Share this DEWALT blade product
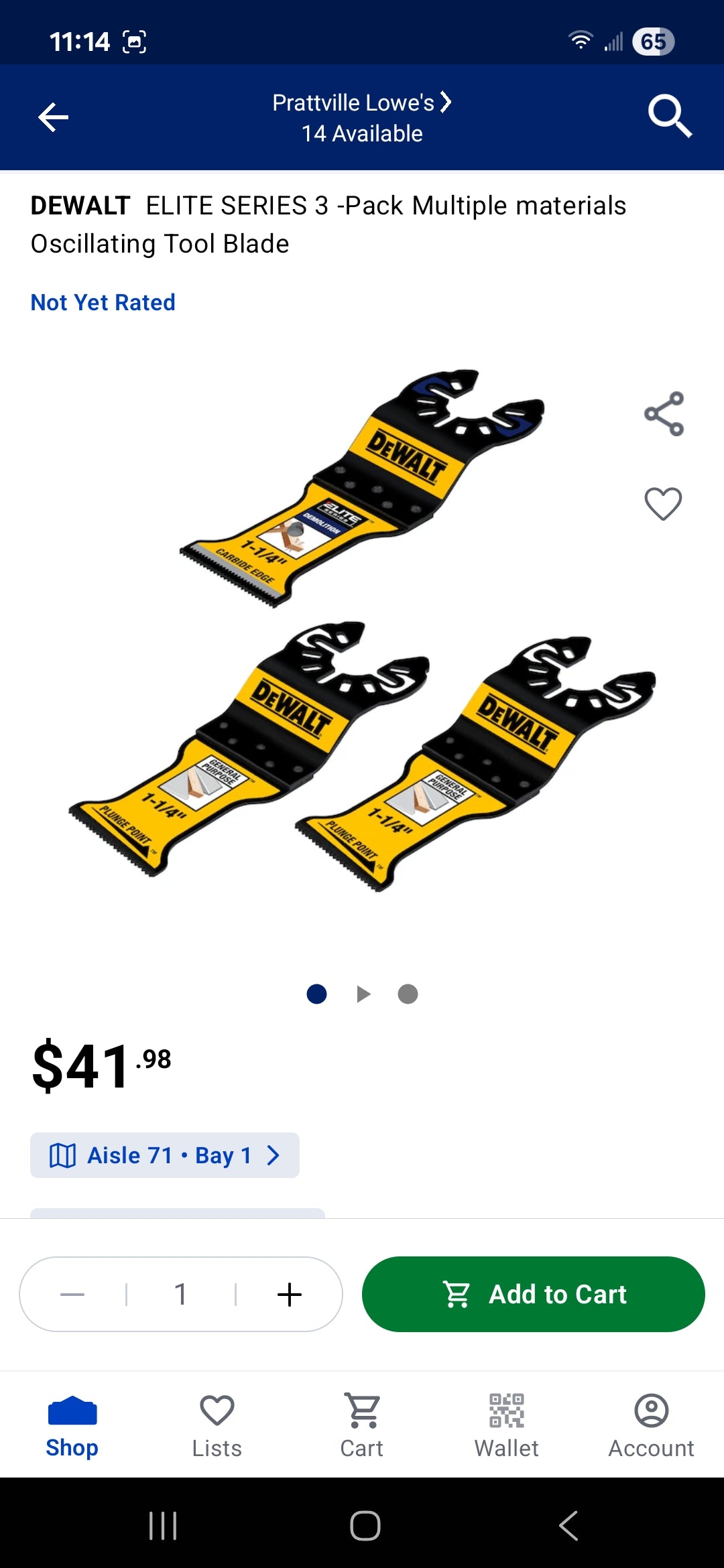724x1568 pixels. tap(664, 413)
